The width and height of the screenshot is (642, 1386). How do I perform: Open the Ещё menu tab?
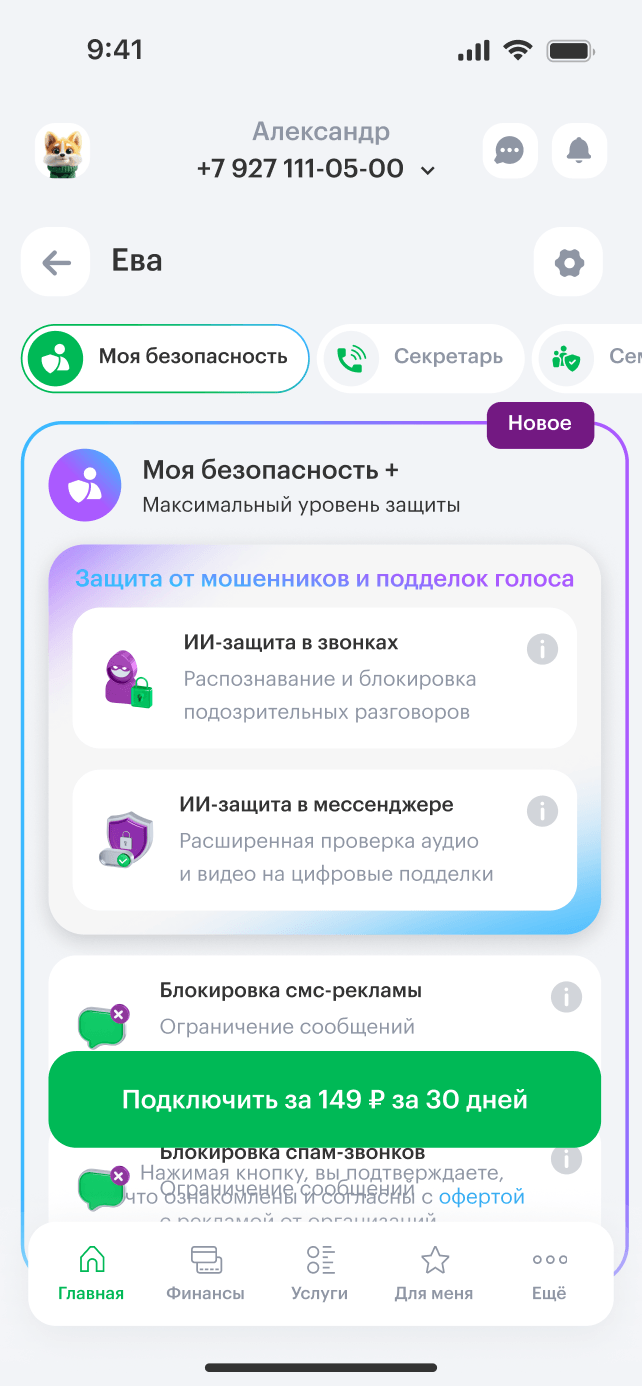[549, 1273]
